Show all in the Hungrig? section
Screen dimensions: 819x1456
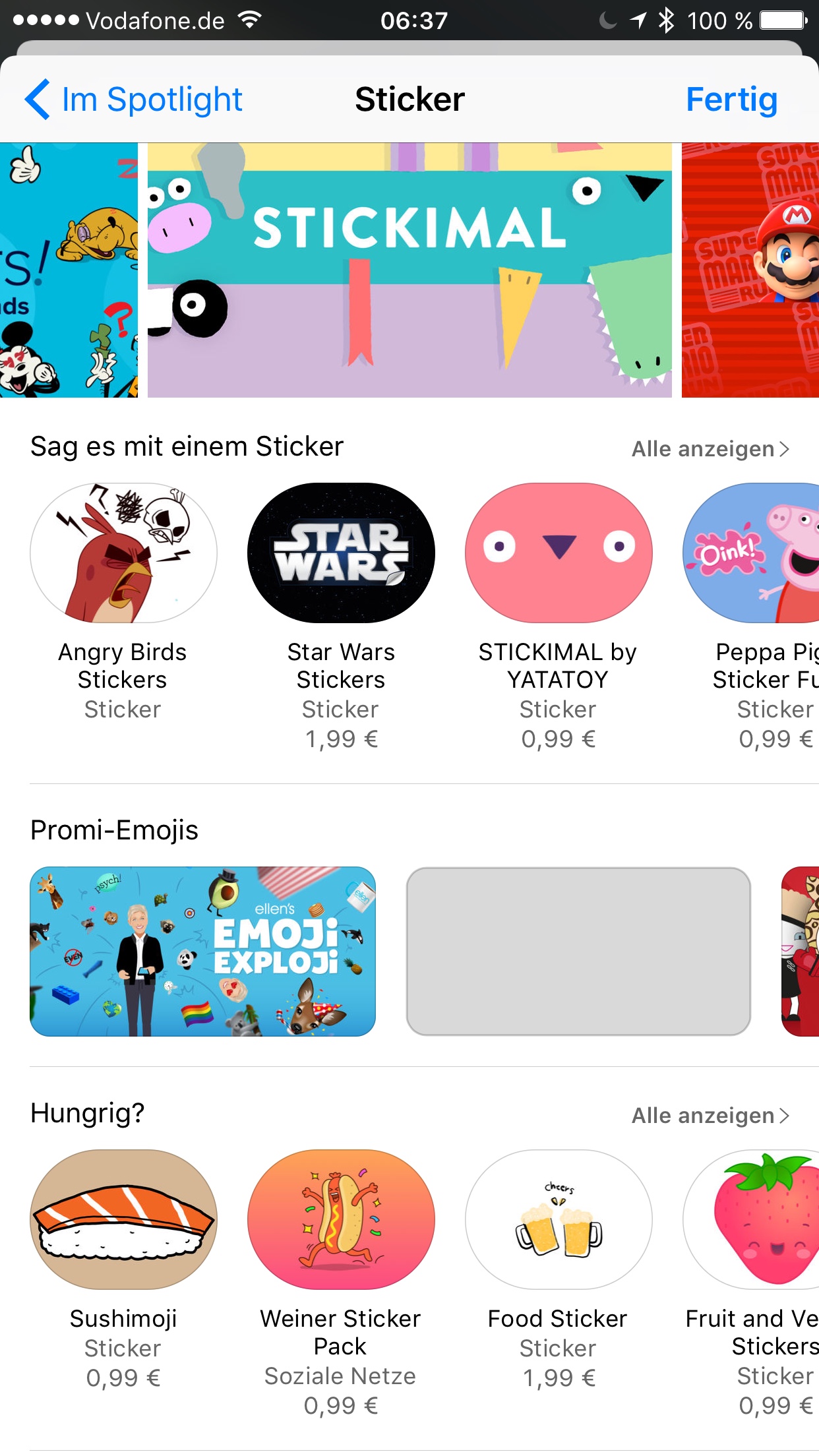(x=710, y=1116)
